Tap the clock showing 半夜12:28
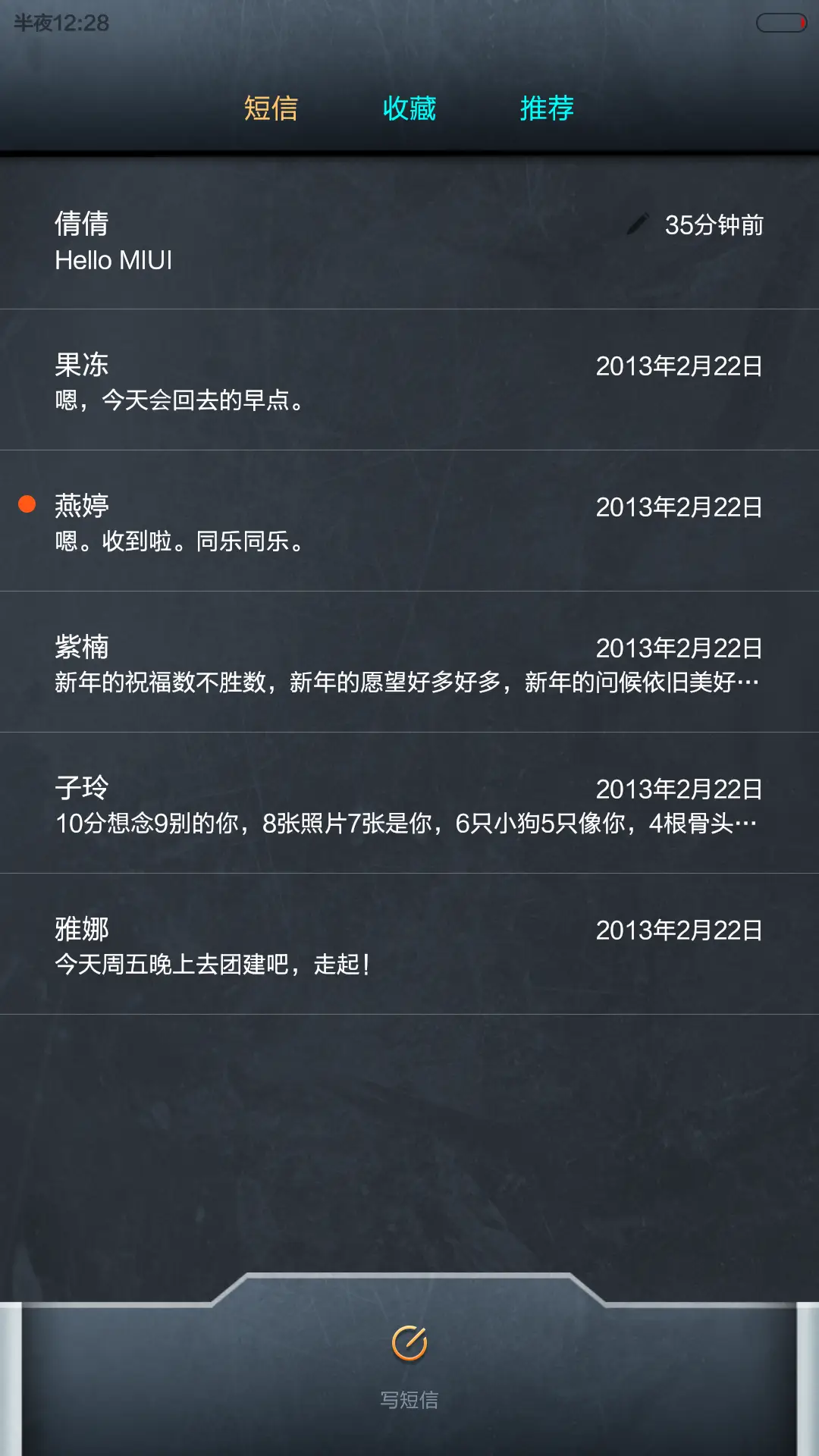The height and width of the screenshot is (1456, 819). (x=57, y=23)
